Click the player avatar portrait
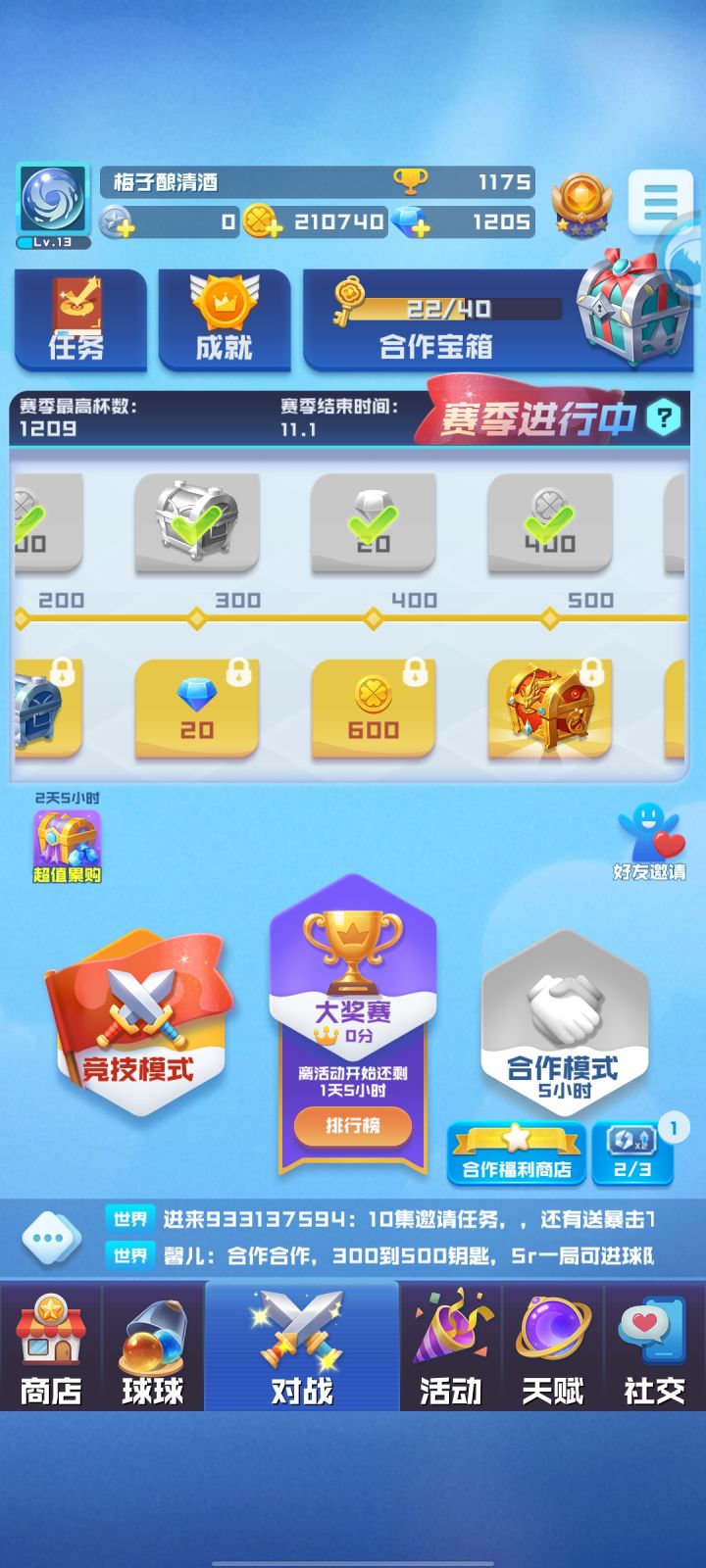The height and width of the screenshot is (1568, 706). (x=52, y=201)
